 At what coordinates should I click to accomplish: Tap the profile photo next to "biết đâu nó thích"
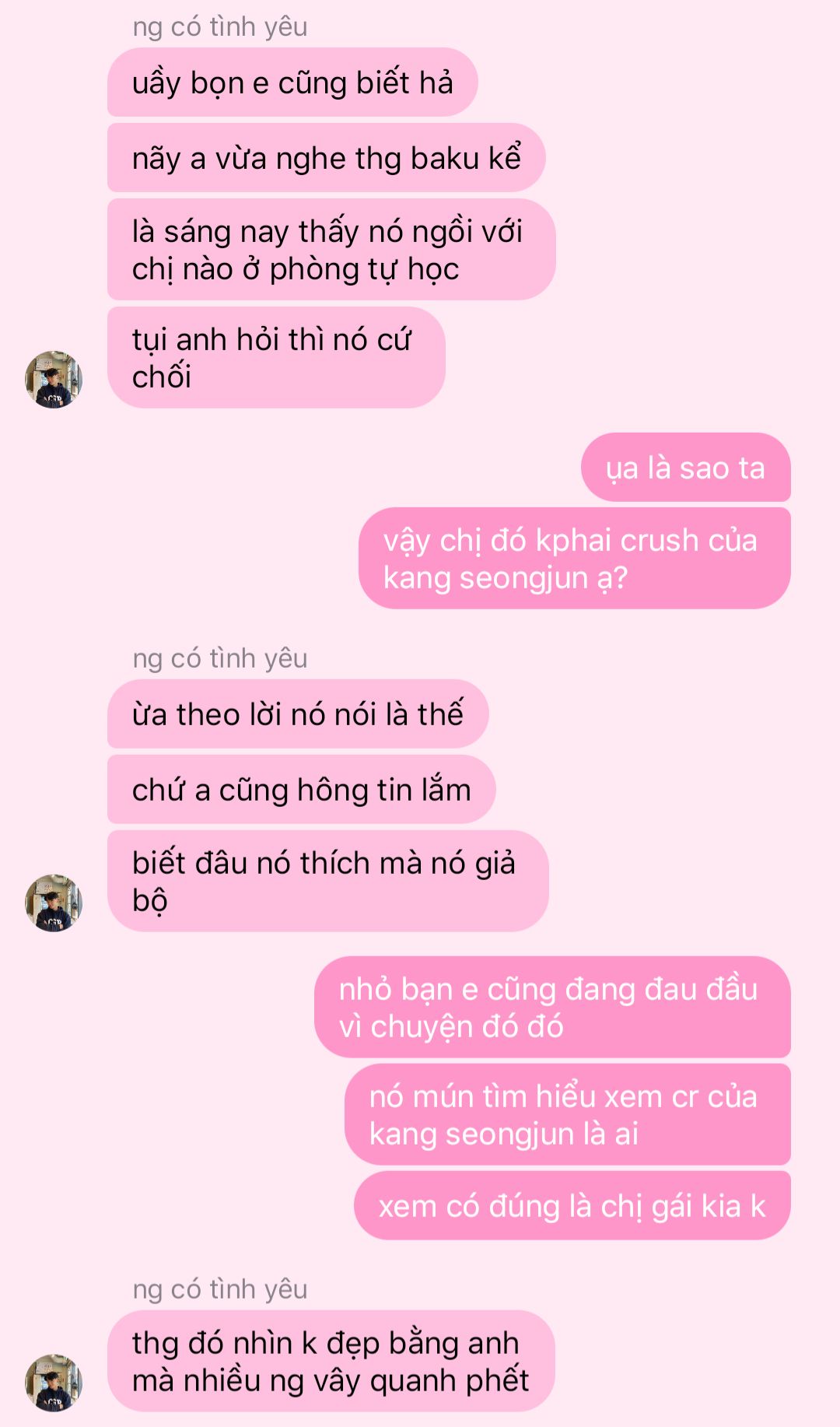54,903
